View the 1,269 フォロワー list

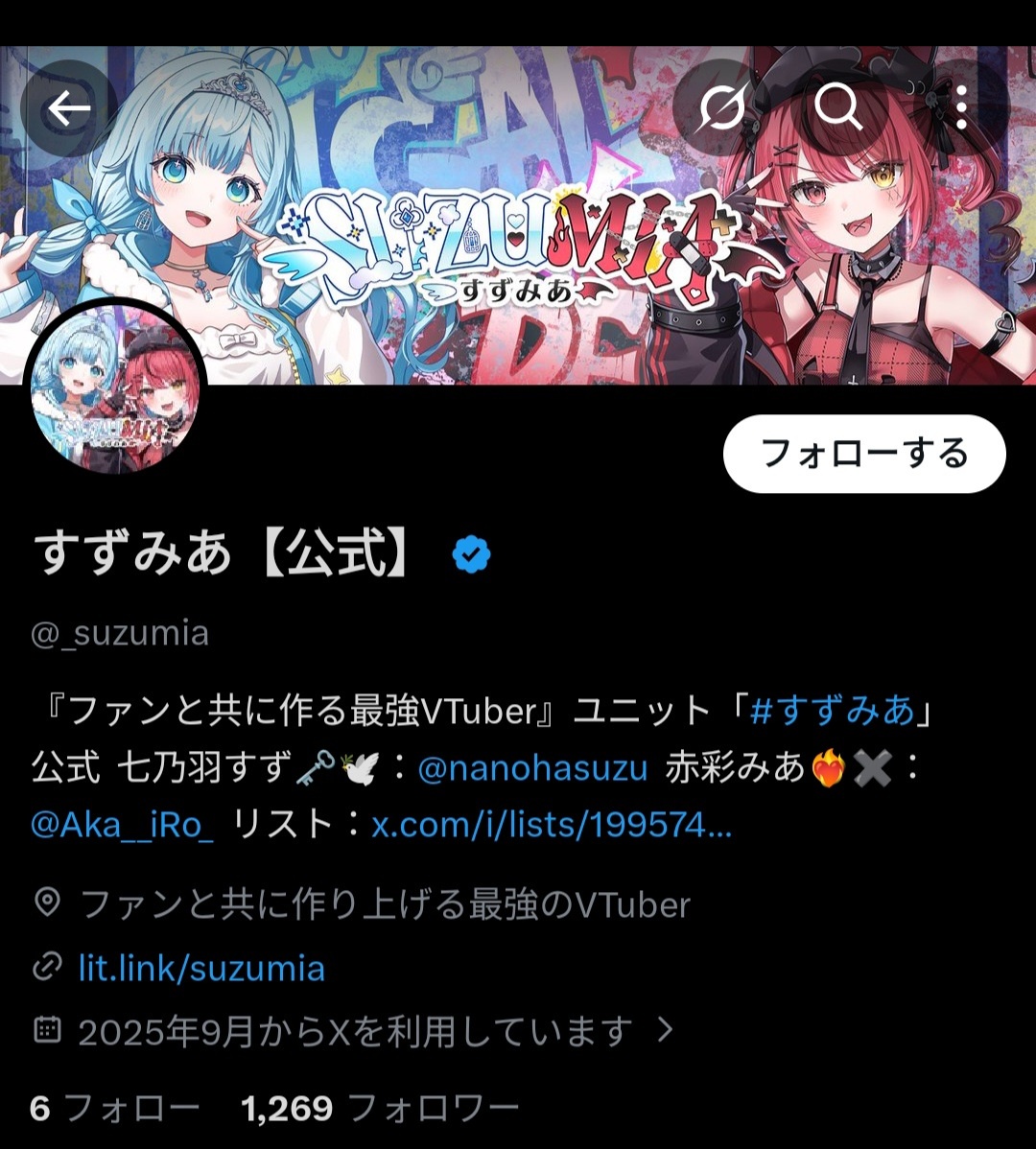click(380, 1109)
